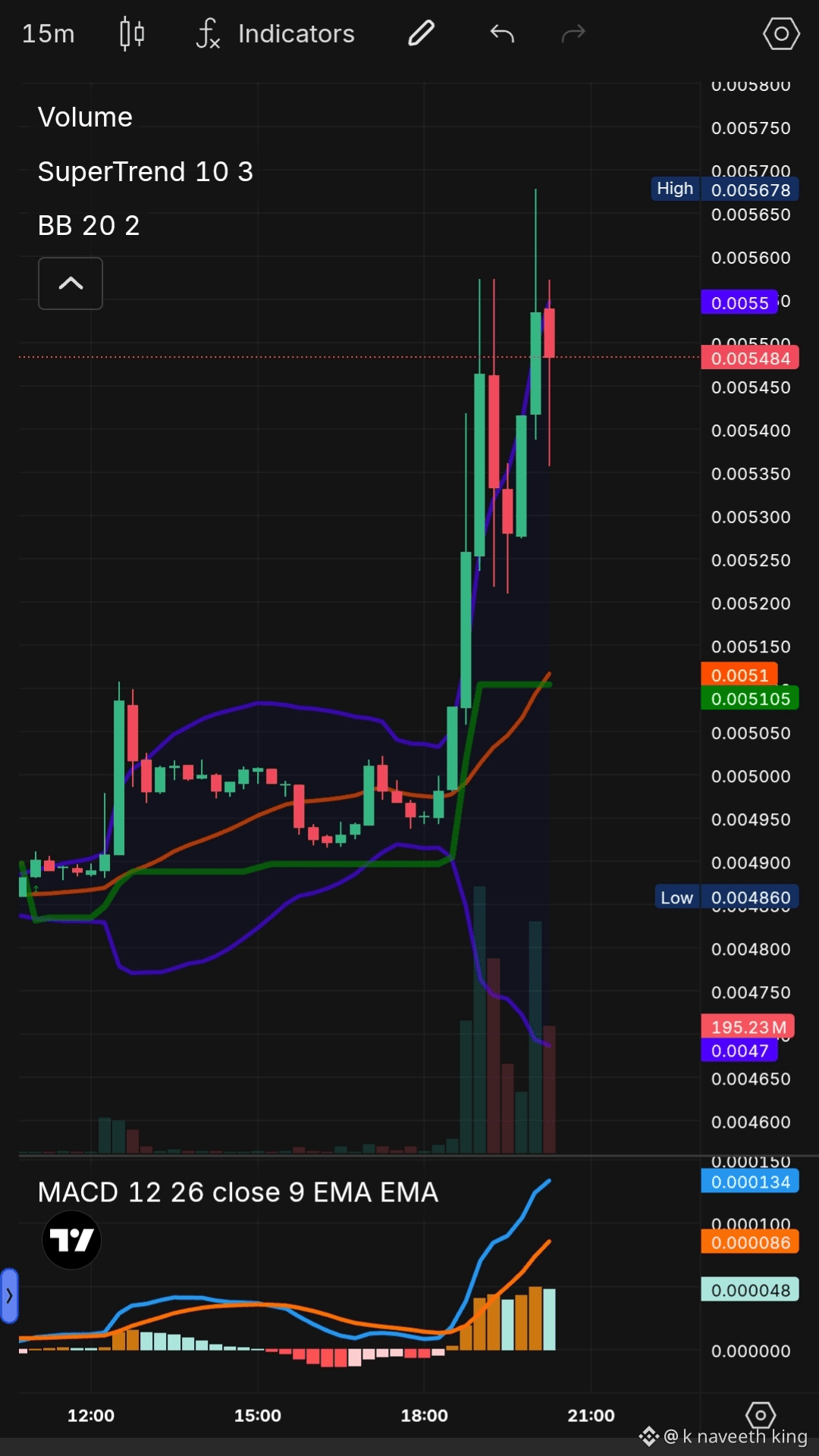Open chart settings gear at top right

coord(780,33)
